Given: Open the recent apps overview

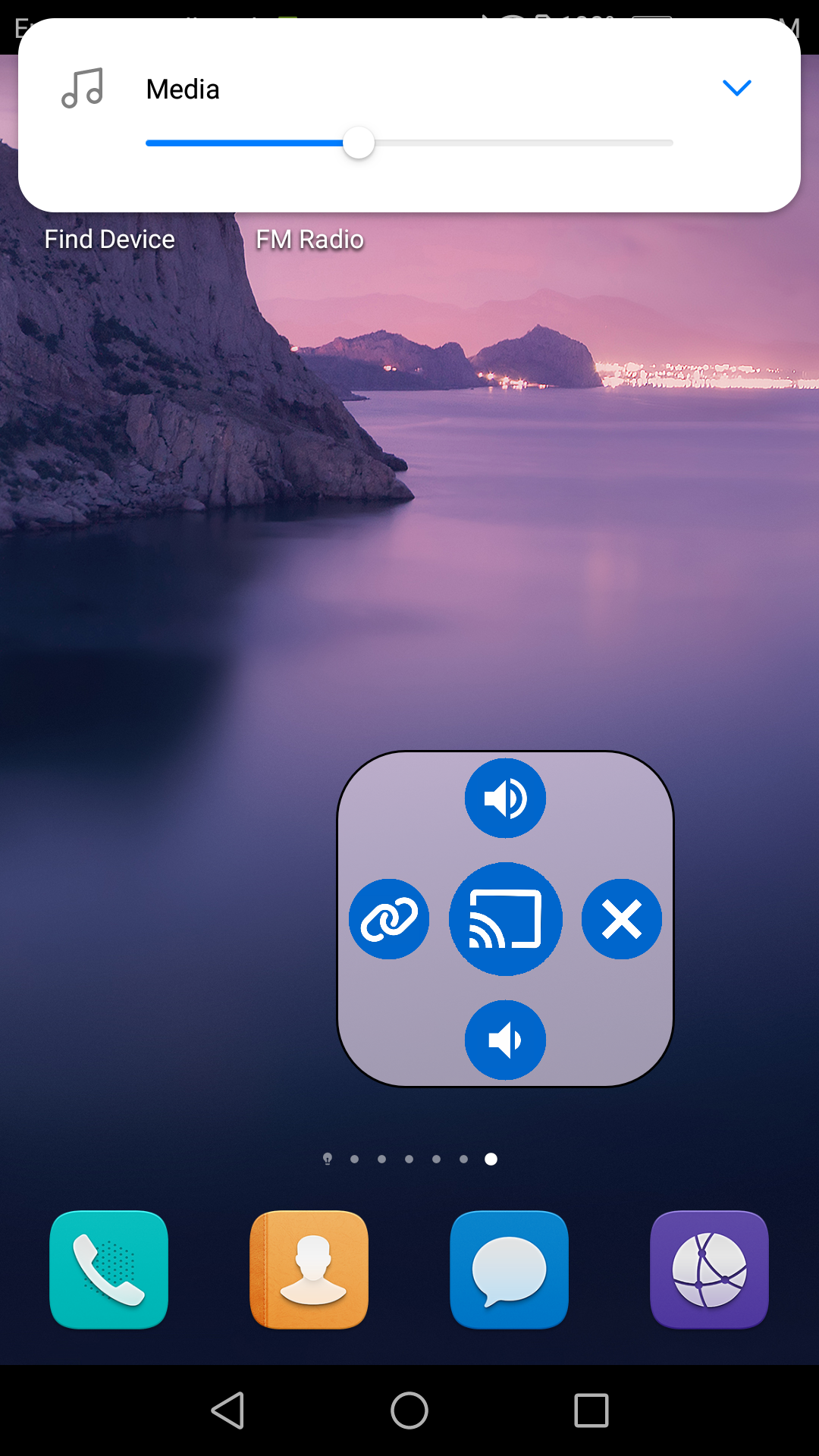Looking at the screenshot, I should 591,1410.
